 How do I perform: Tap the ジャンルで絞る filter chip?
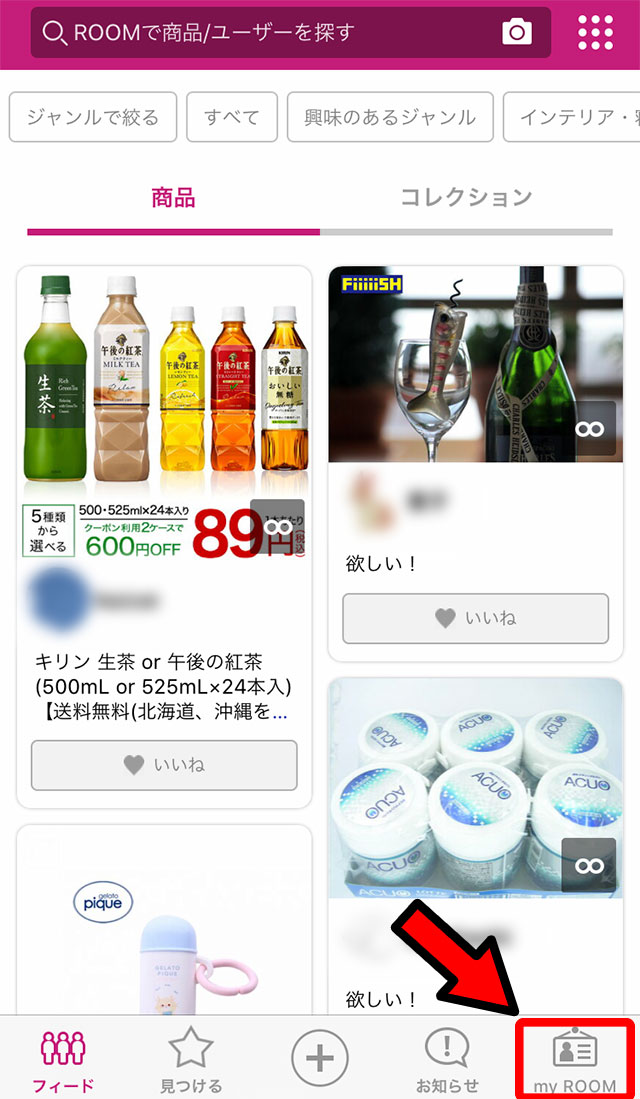tap(93, 118)
